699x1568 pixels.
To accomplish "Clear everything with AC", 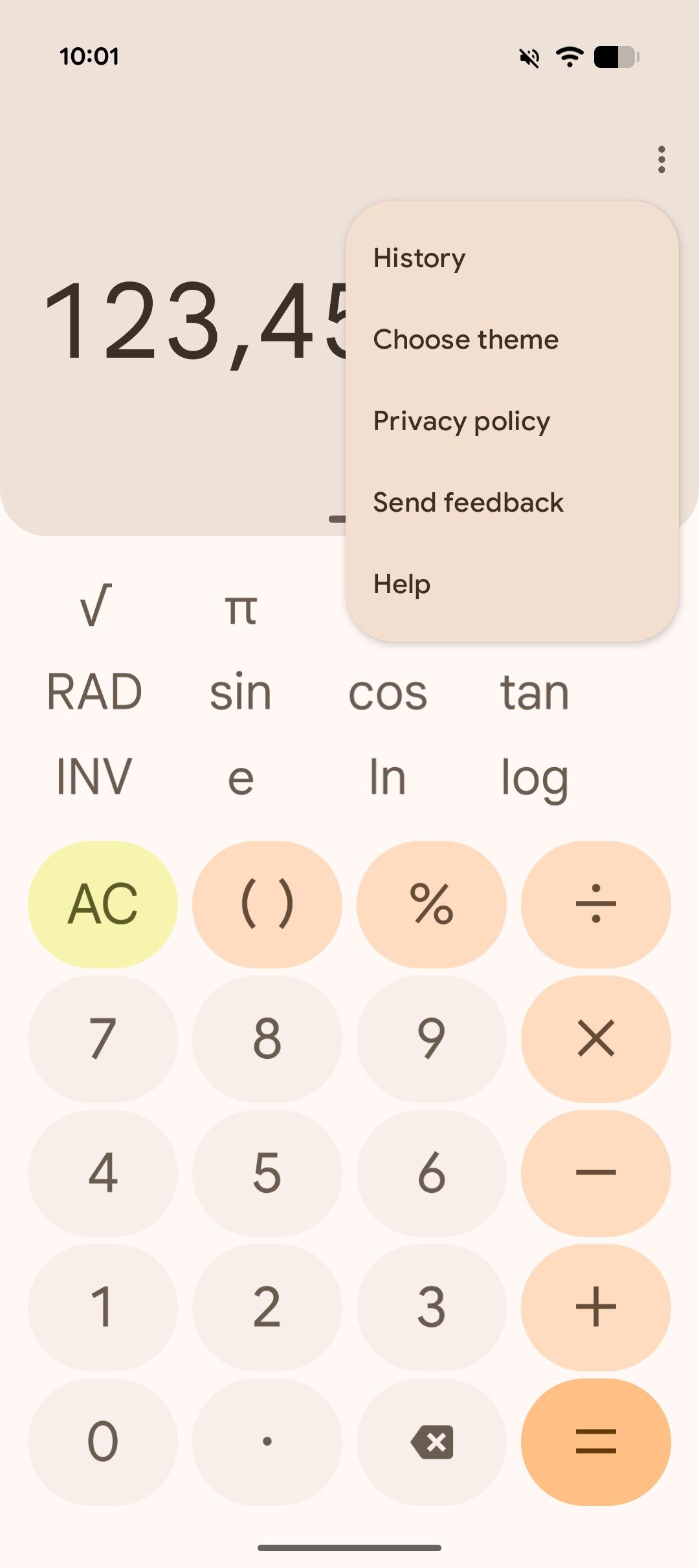I will coord(103,904).
